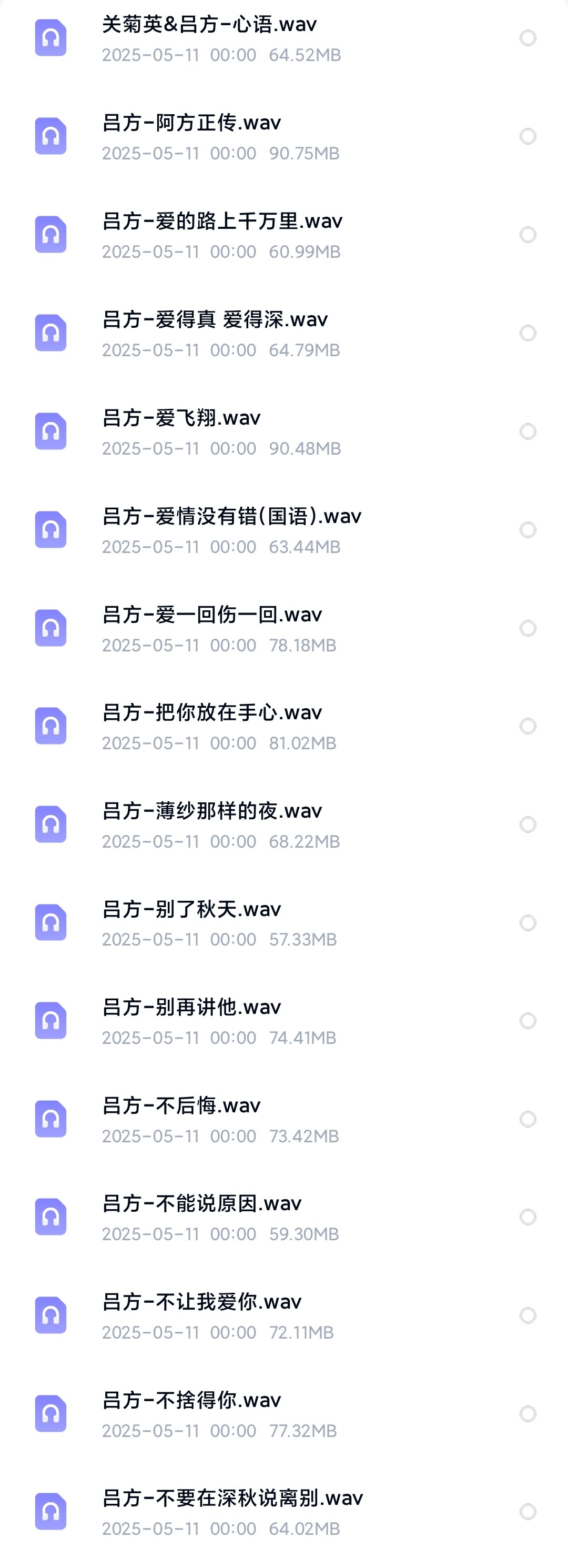Choose 吕方-把你放在手心.wav with its radio circle
Viewport: 568px width, 1568px height.
click(528, 726)
